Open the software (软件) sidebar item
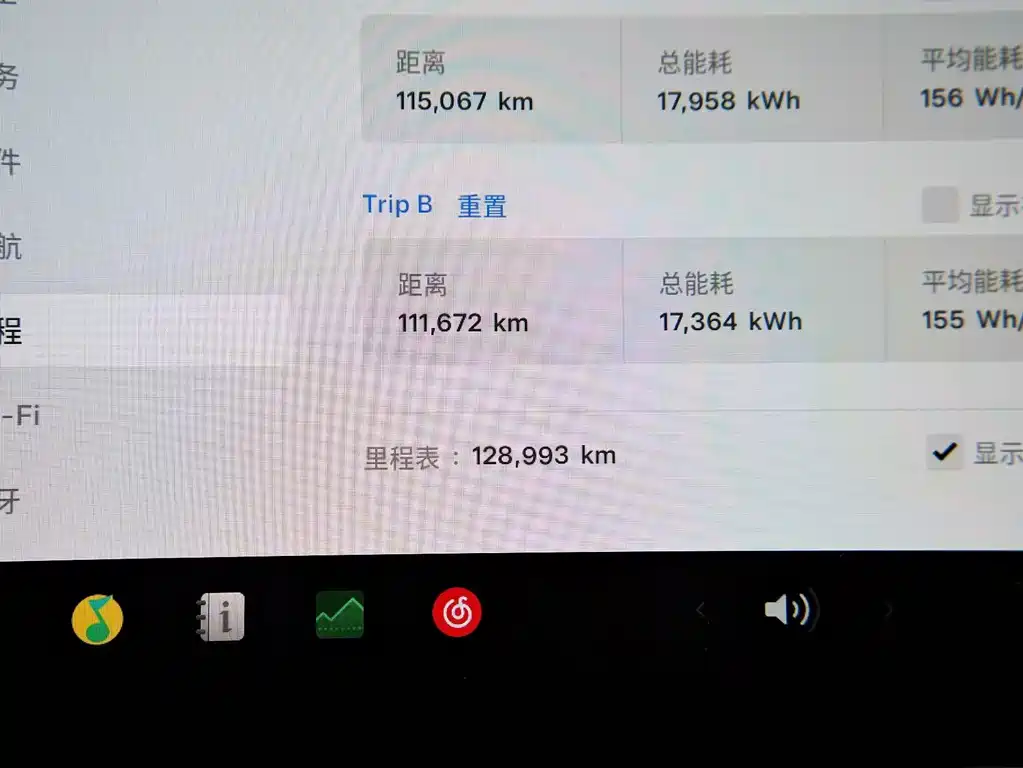1023x768 pixels. click(10, 161)
